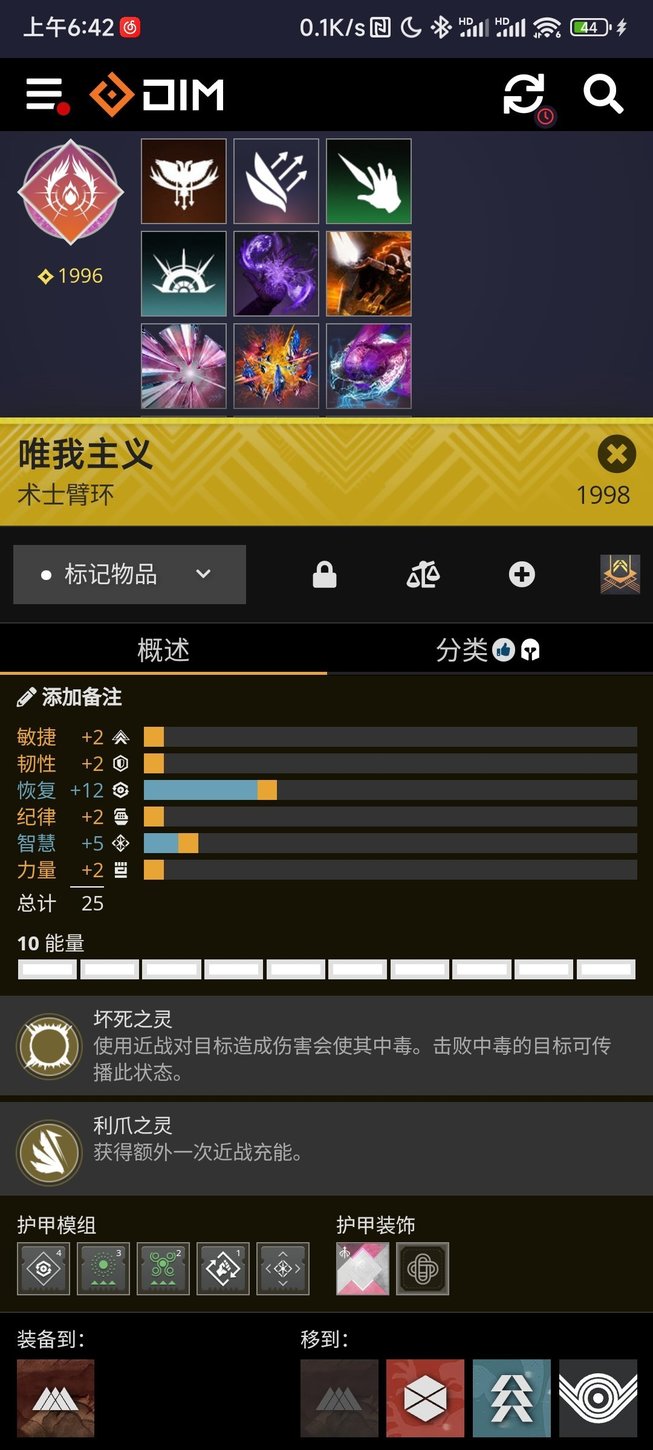Open the first armor mod slot

tap(43, 1269)
